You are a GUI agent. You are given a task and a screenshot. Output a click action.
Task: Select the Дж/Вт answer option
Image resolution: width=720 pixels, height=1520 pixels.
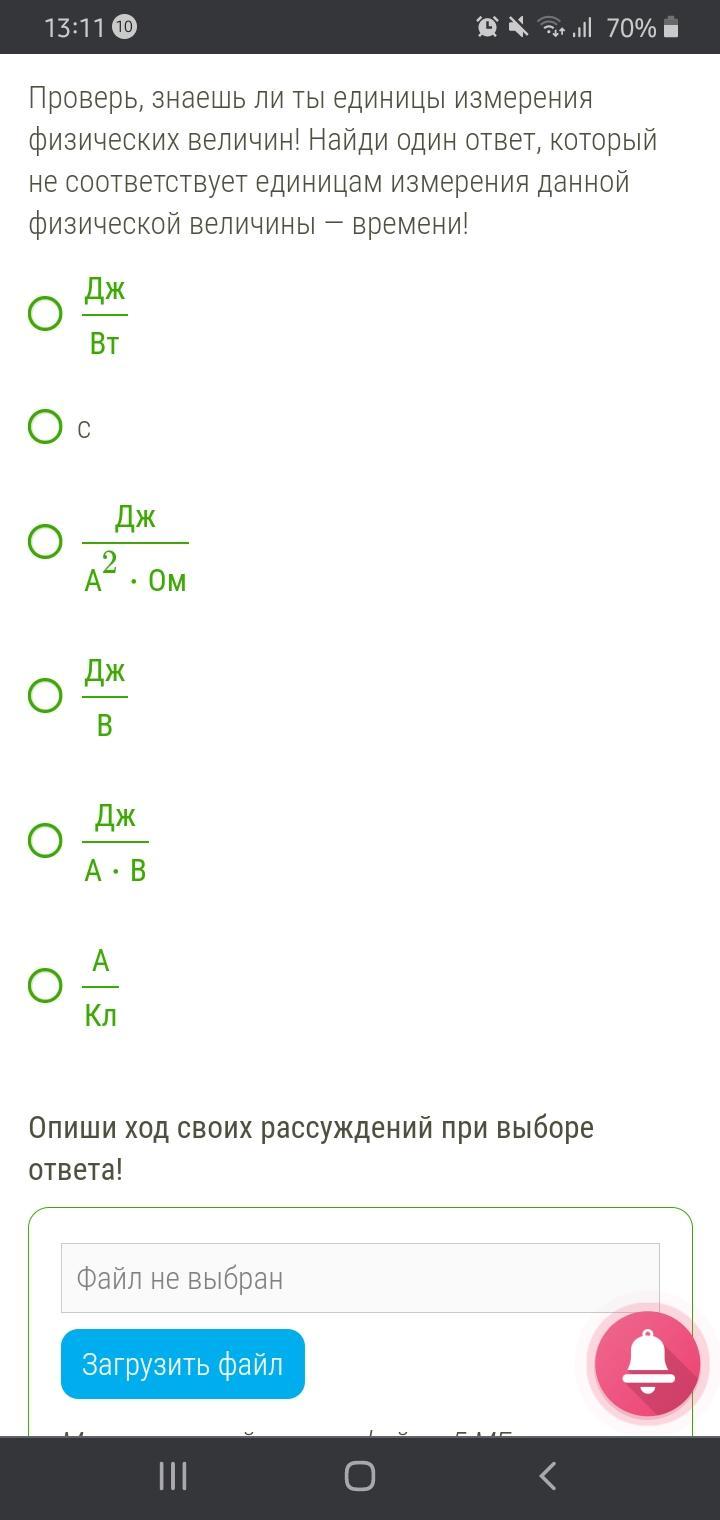45,314
